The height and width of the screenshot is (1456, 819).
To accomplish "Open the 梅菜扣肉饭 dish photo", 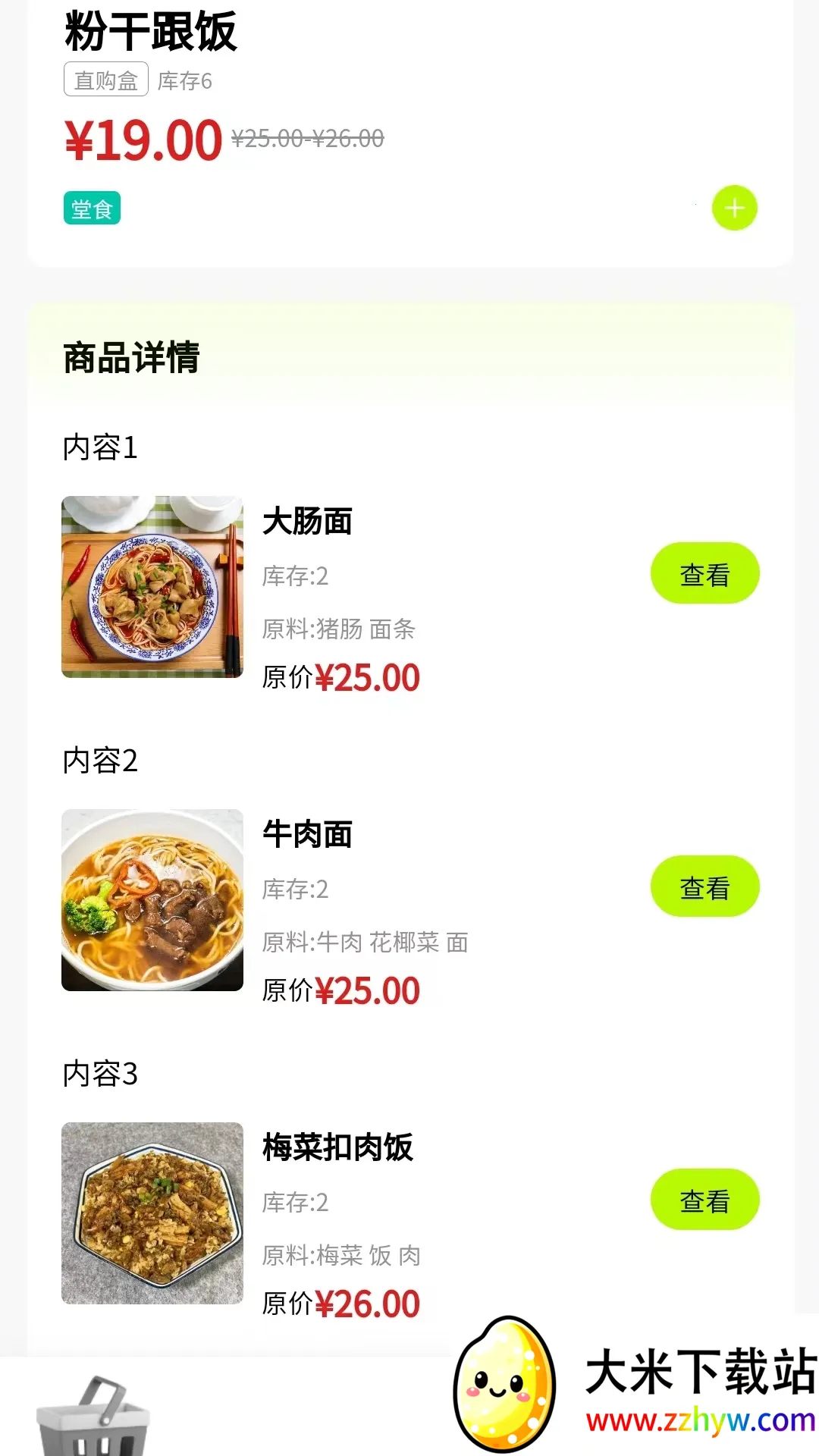I will click(x=152, y=1213).
